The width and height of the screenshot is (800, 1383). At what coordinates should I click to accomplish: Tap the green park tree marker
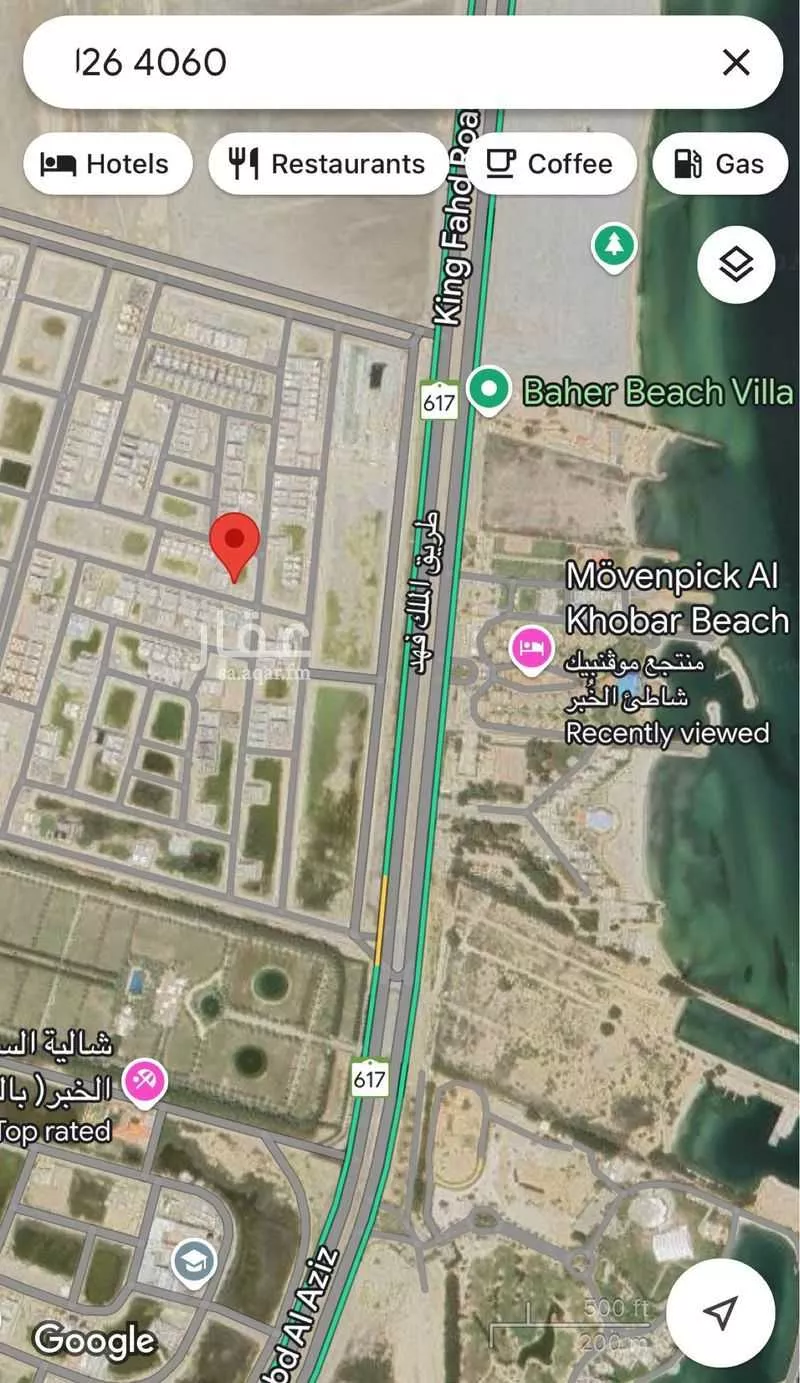pyautogui.click(x=614, y=244)
